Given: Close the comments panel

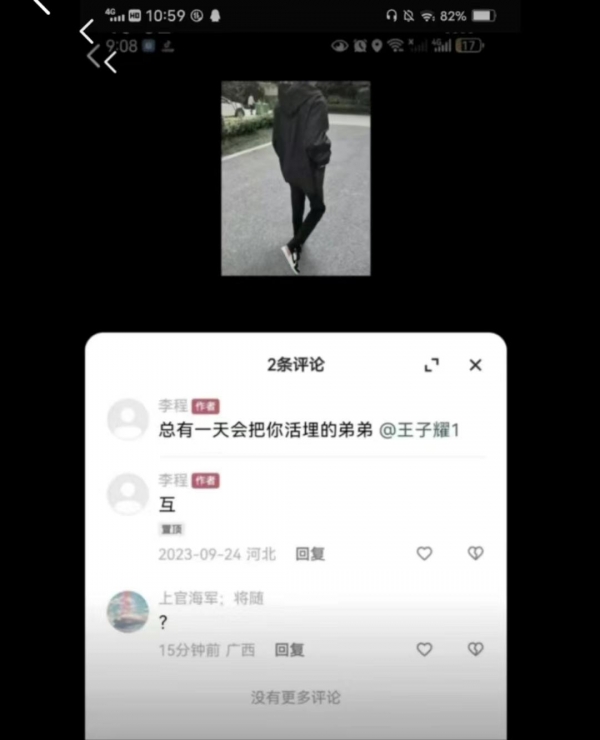Looking at the screenshot, I should [476, 365].
